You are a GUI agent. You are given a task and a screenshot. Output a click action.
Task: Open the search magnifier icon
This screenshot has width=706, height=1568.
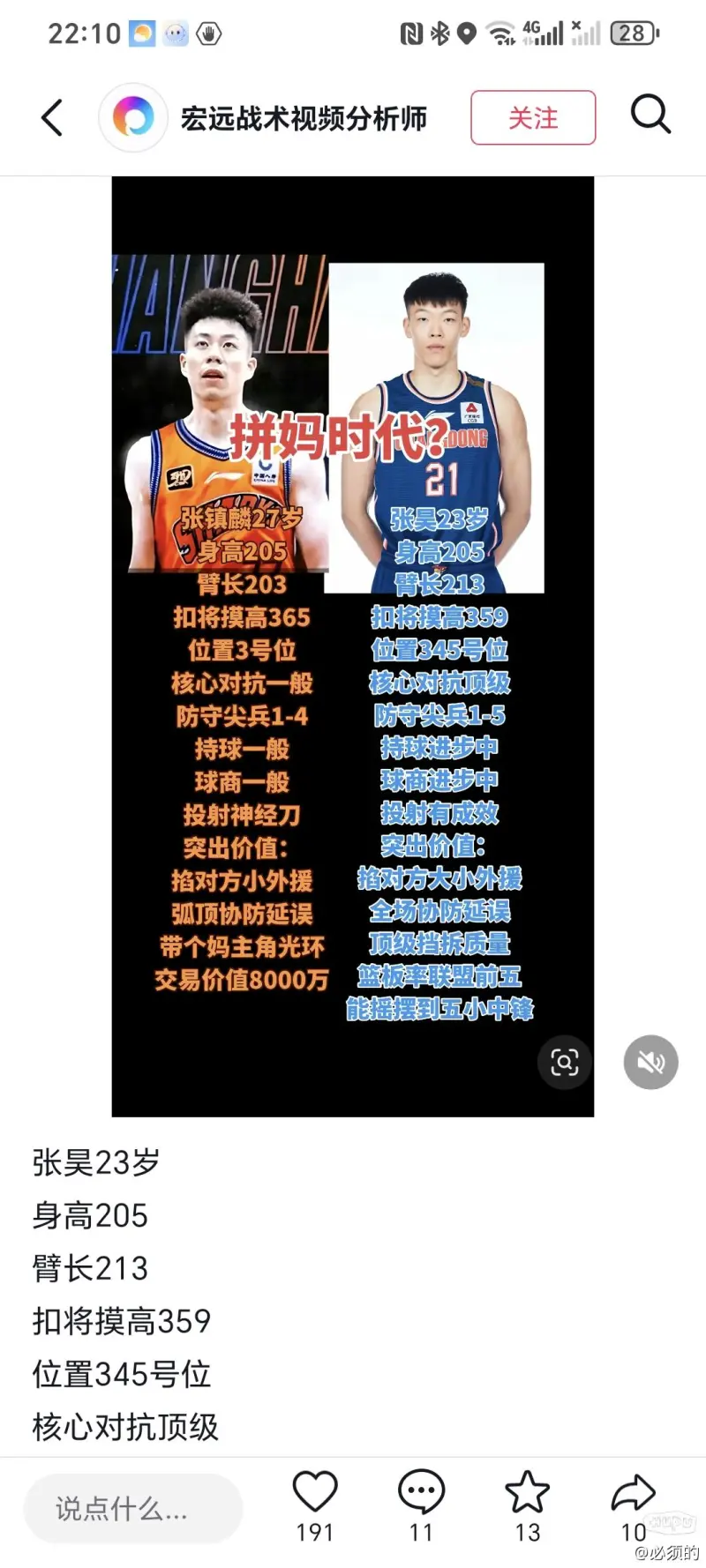[650, 116]
